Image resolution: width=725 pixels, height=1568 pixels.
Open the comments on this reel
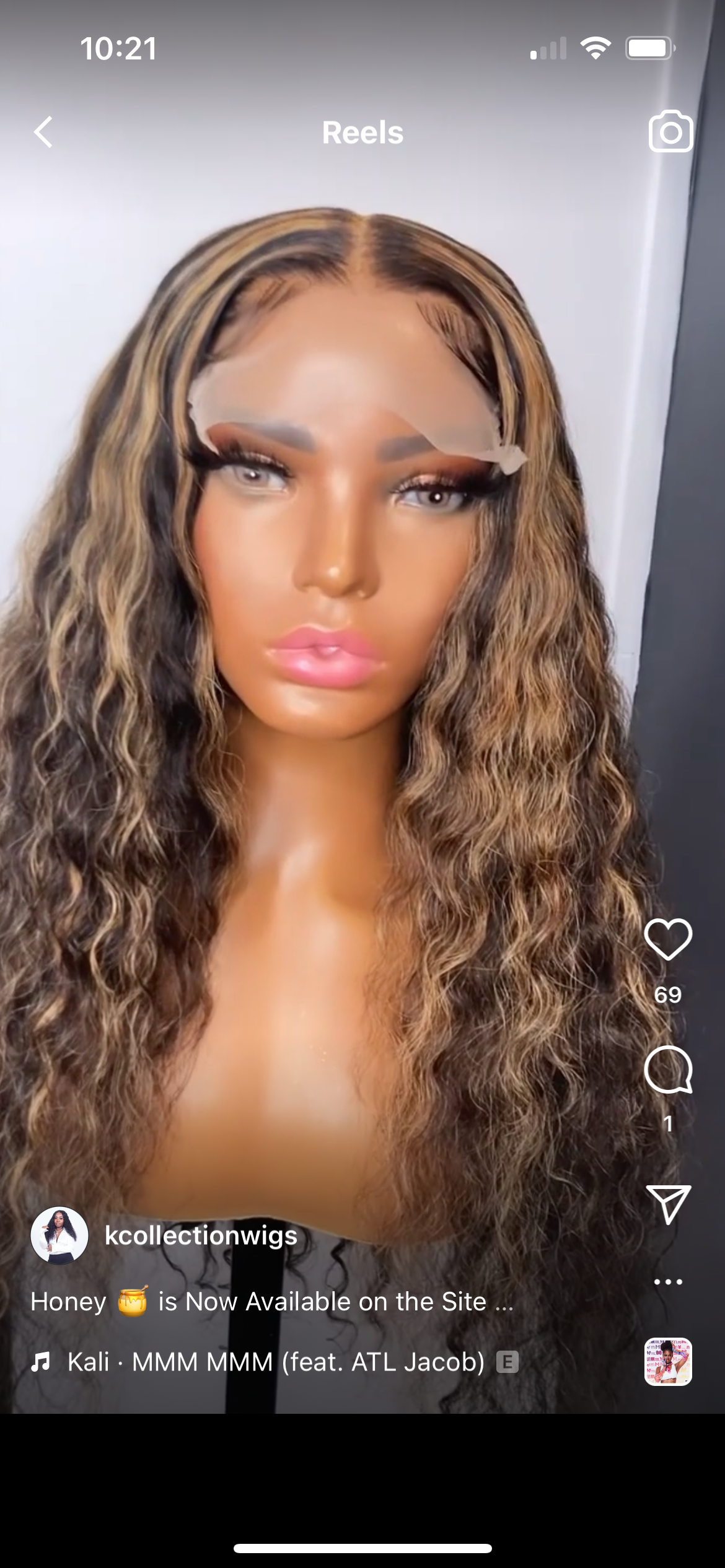tap(668, 1070)
